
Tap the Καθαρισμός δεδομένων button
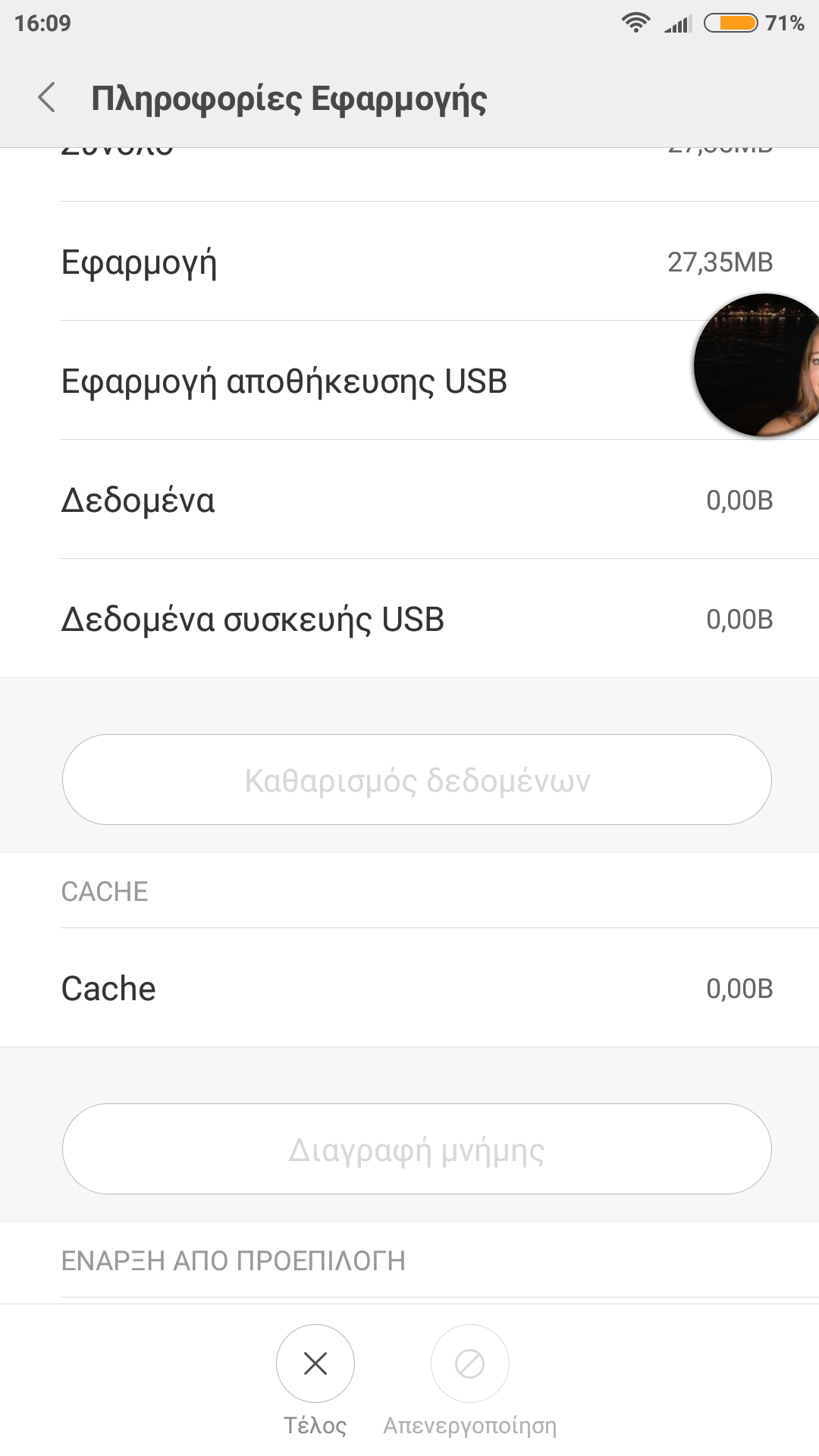pos(417,780)
